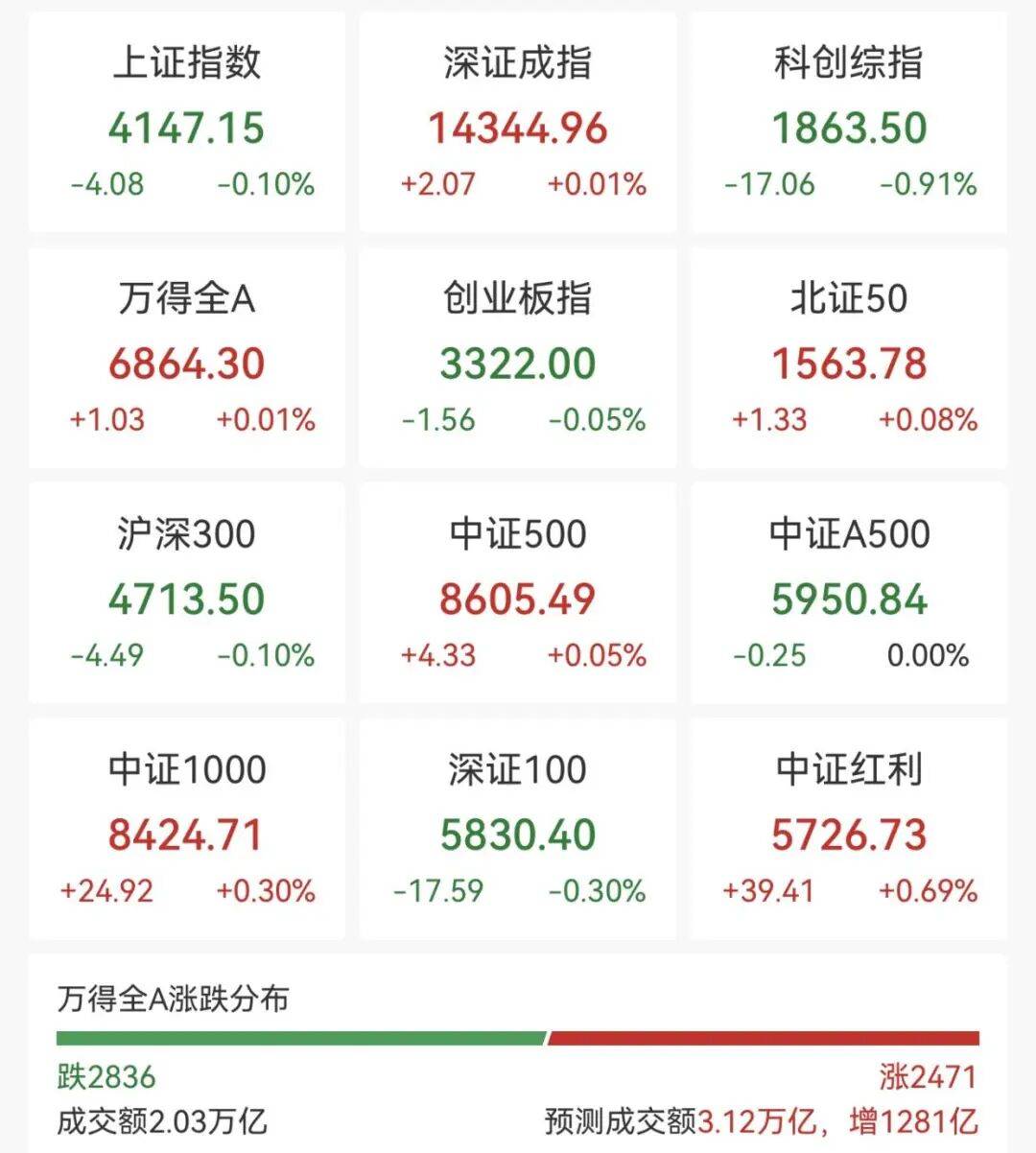Screen dimensions: 1036x1153
Task: Show details for 北证50
Action: (849, 358)
